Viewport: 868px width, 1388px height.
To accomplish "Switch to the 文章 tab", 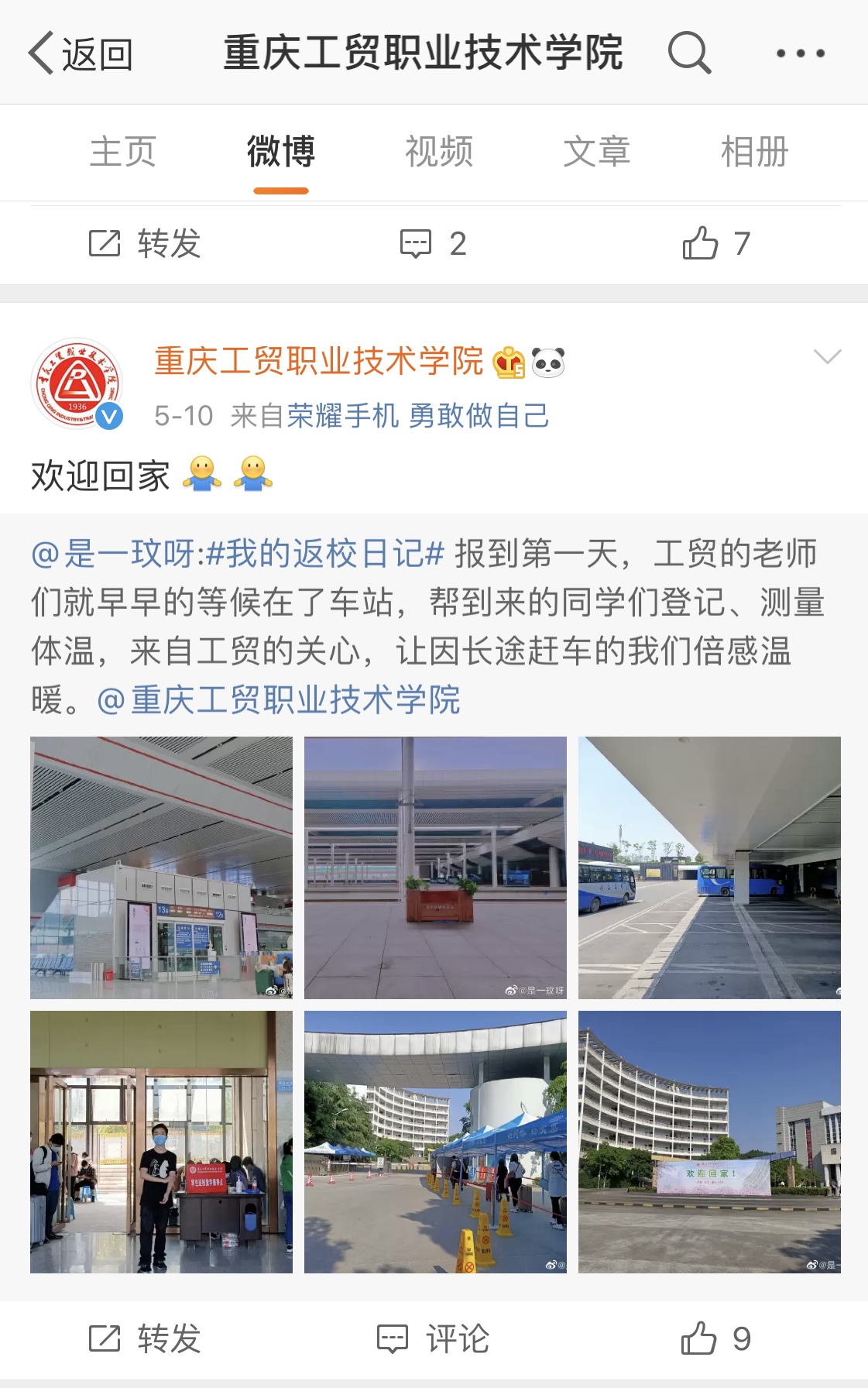I will tap(596, 151).
